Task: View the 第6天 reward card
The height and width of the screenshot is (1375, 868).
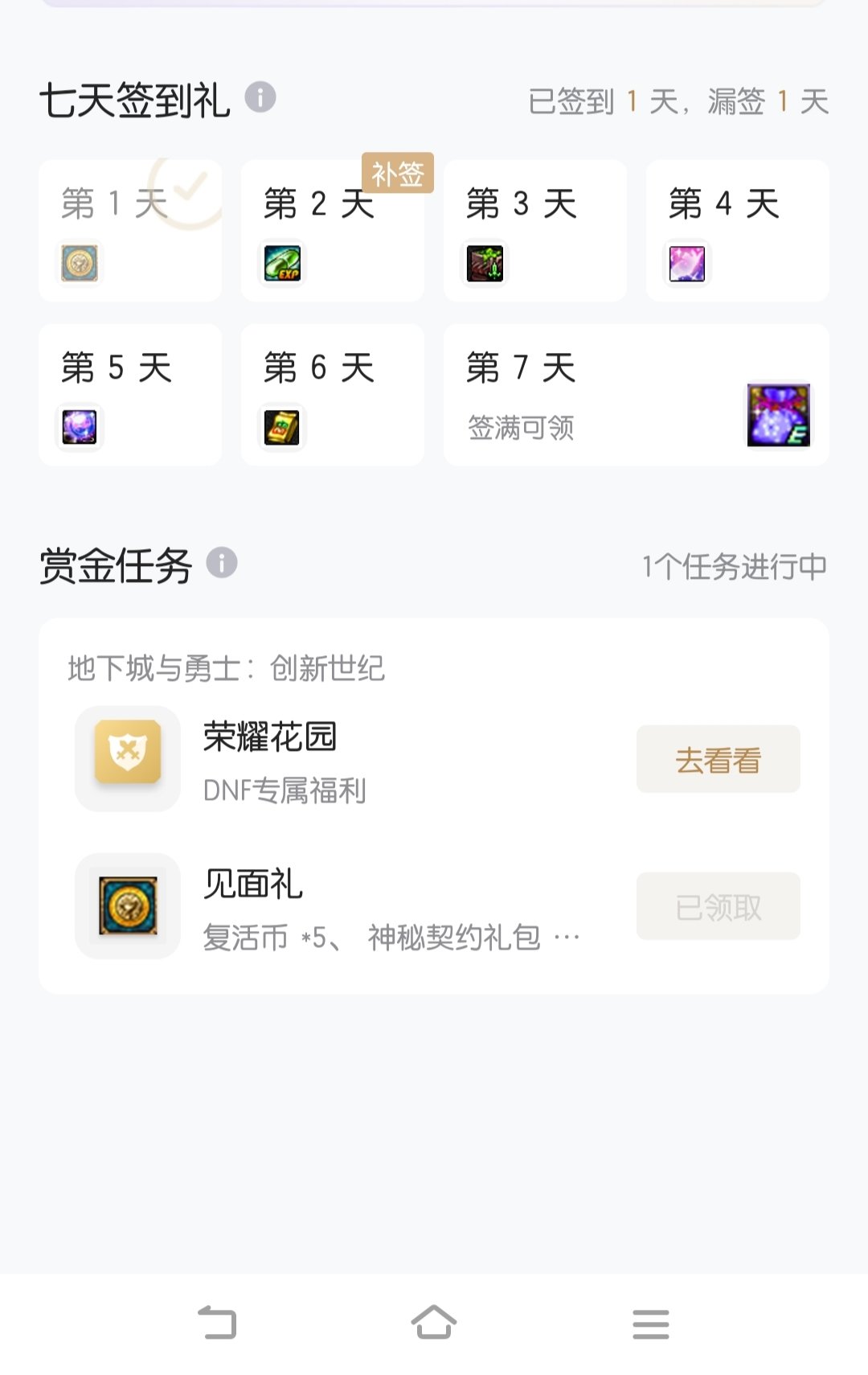Action: (333, 395)
